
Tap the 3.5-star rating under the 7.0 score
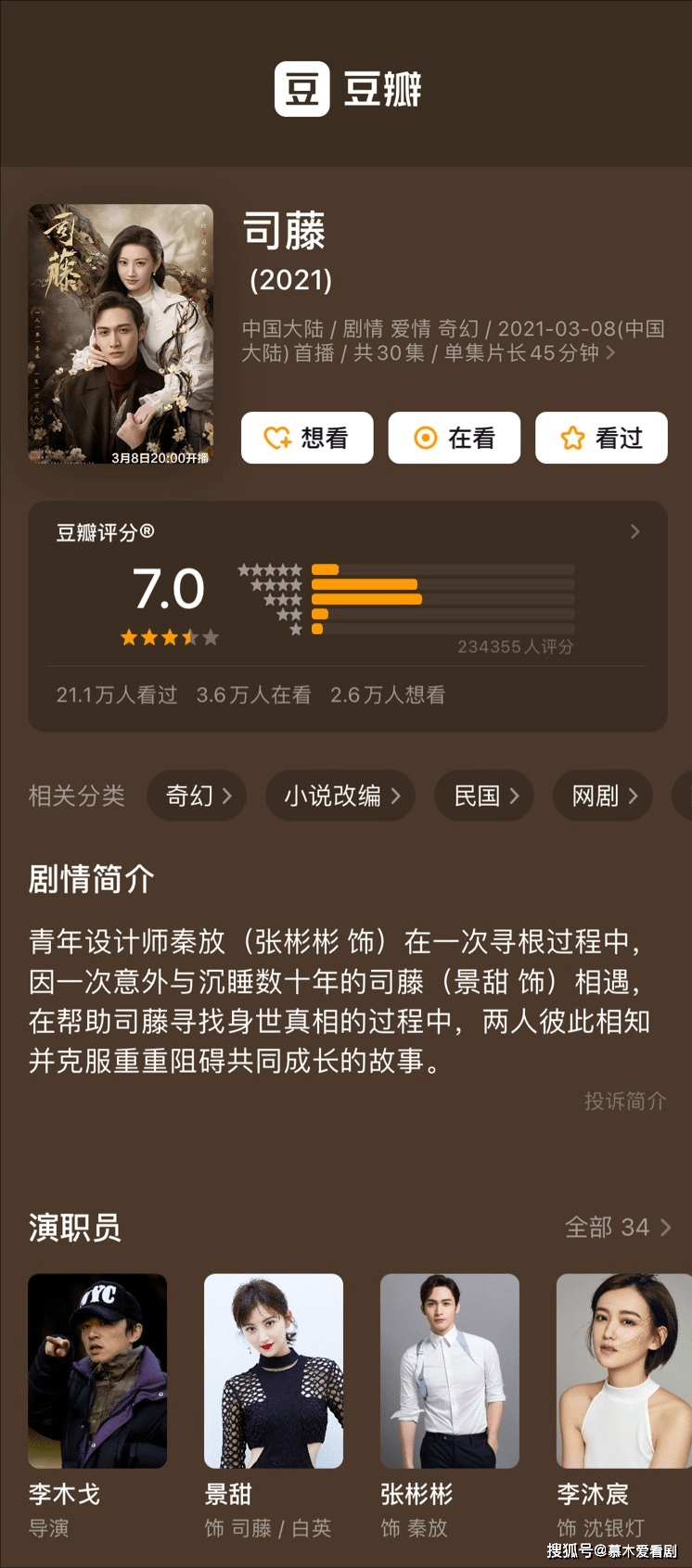pyautogui.click(x=171, y=638)
